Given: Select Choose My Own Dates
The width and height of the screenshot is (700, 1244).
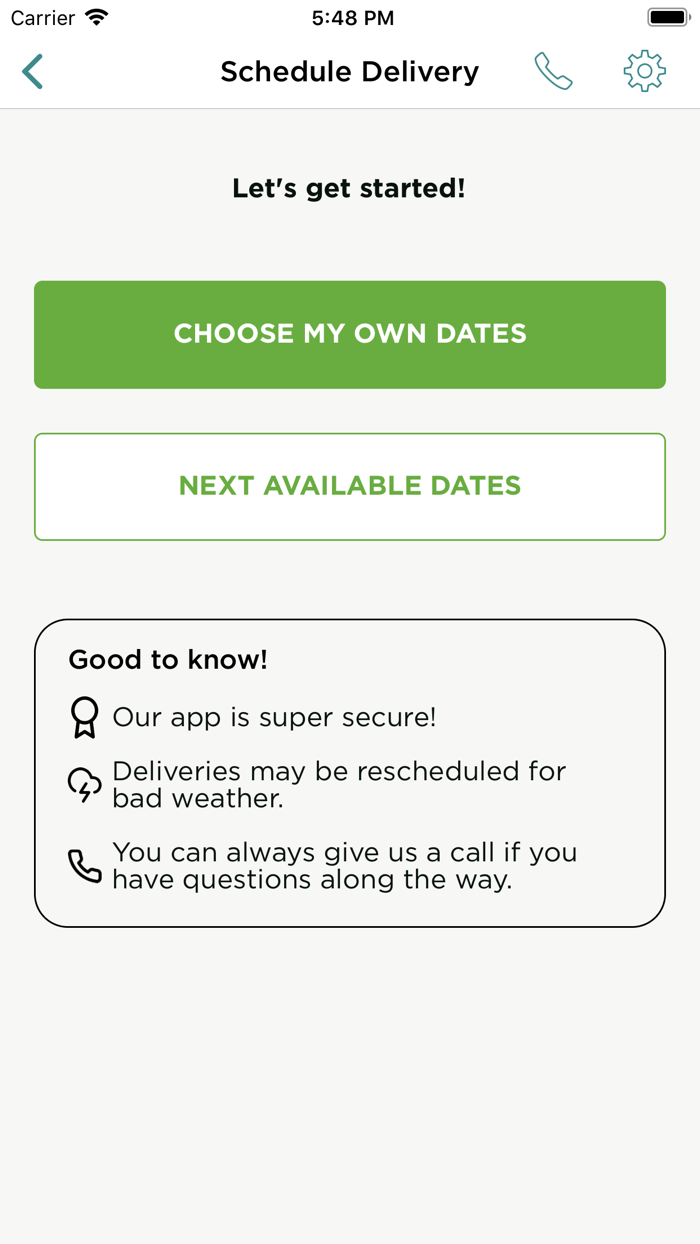Looking at the screenshot, I should point(350,335).
